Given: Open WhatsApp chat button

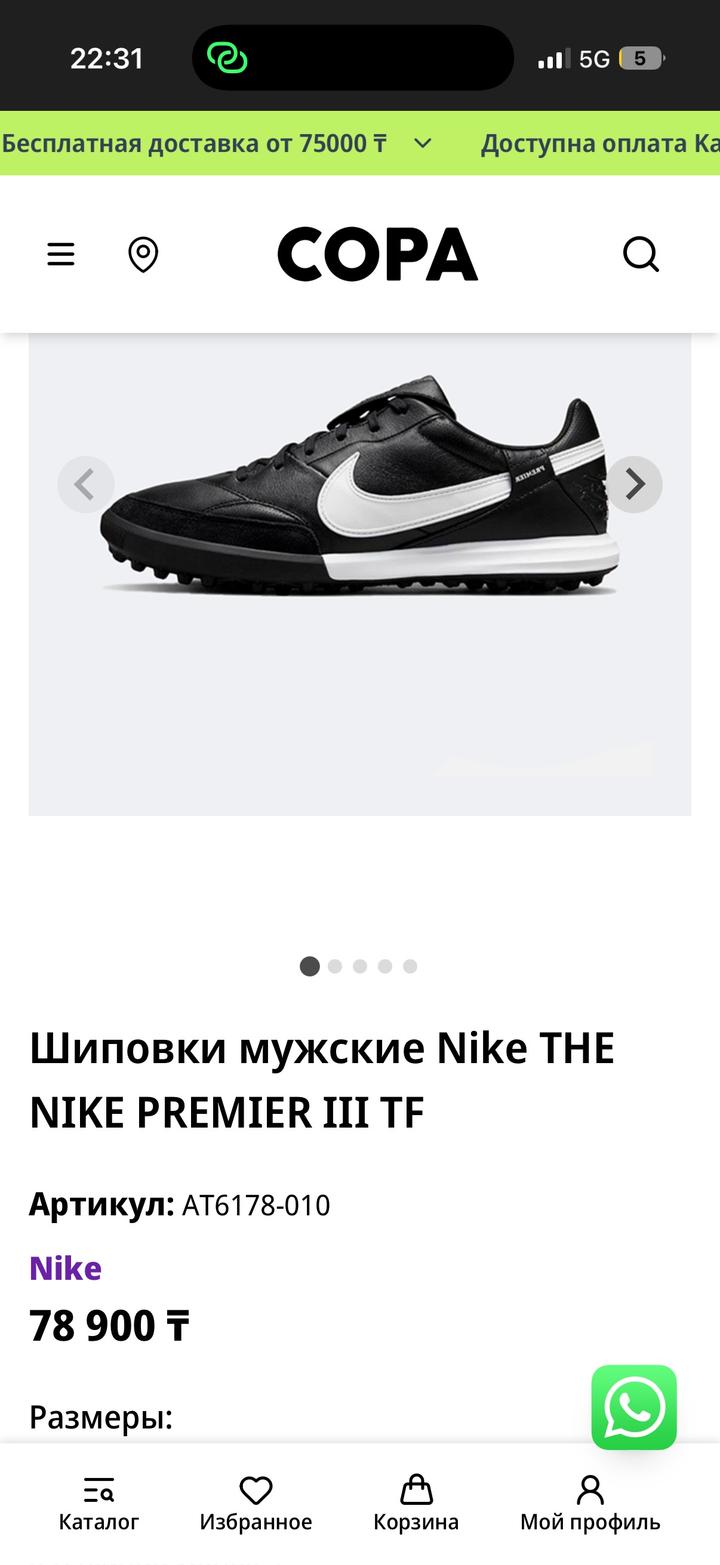Looking at the screenshot, I should [x=634, y=1407].
